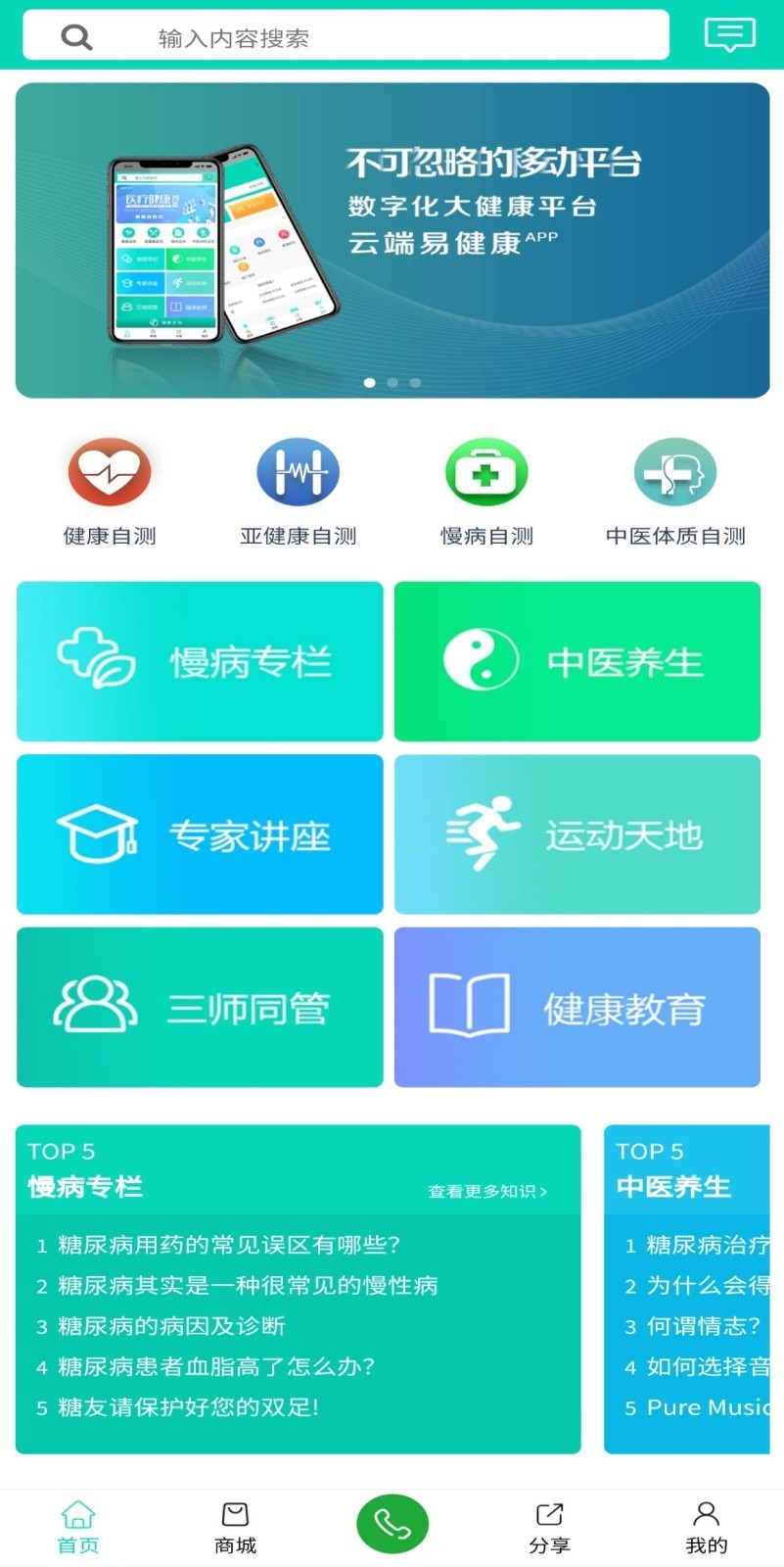Go to the 我的 profile tab

click(706, 1528)
